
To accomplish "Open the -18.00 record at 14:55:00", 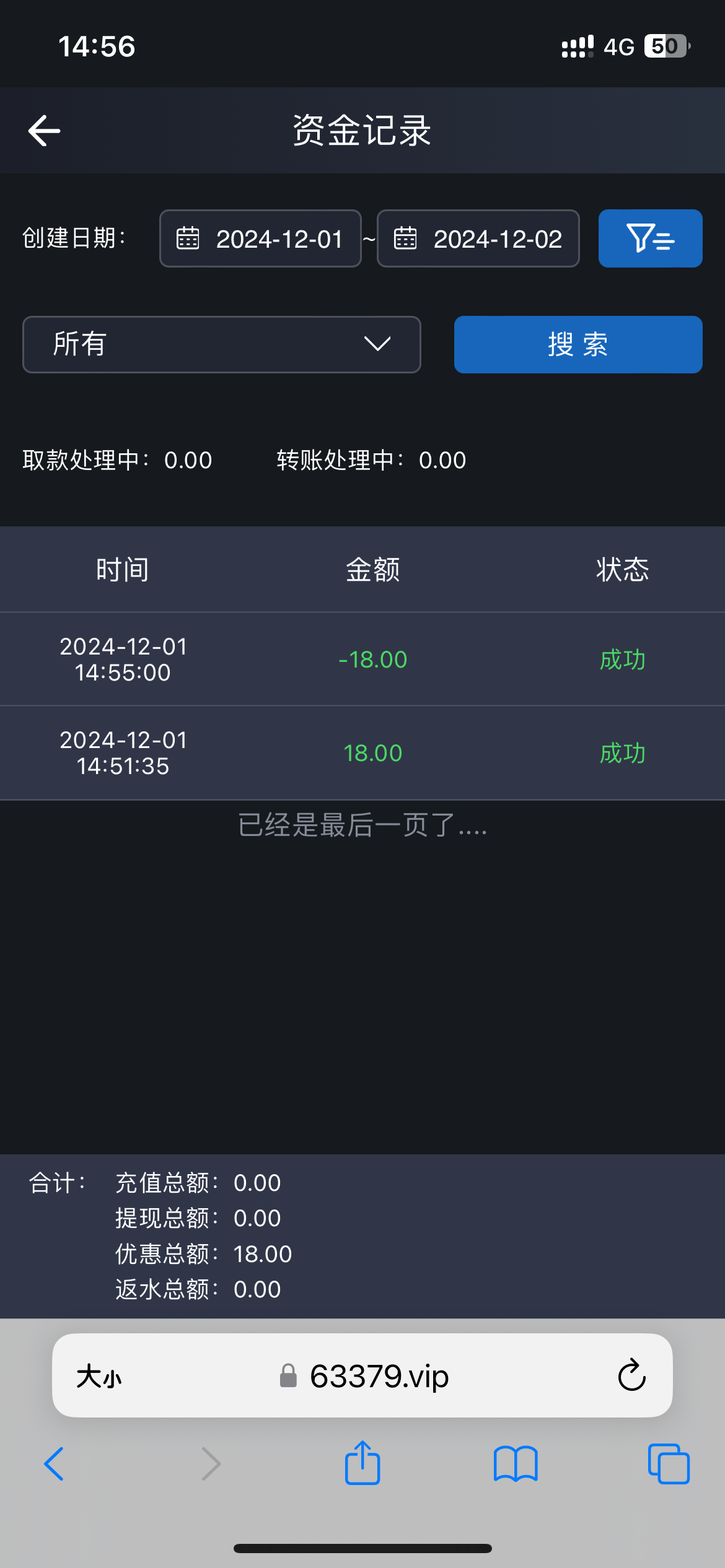I will (x=362, y=660).
